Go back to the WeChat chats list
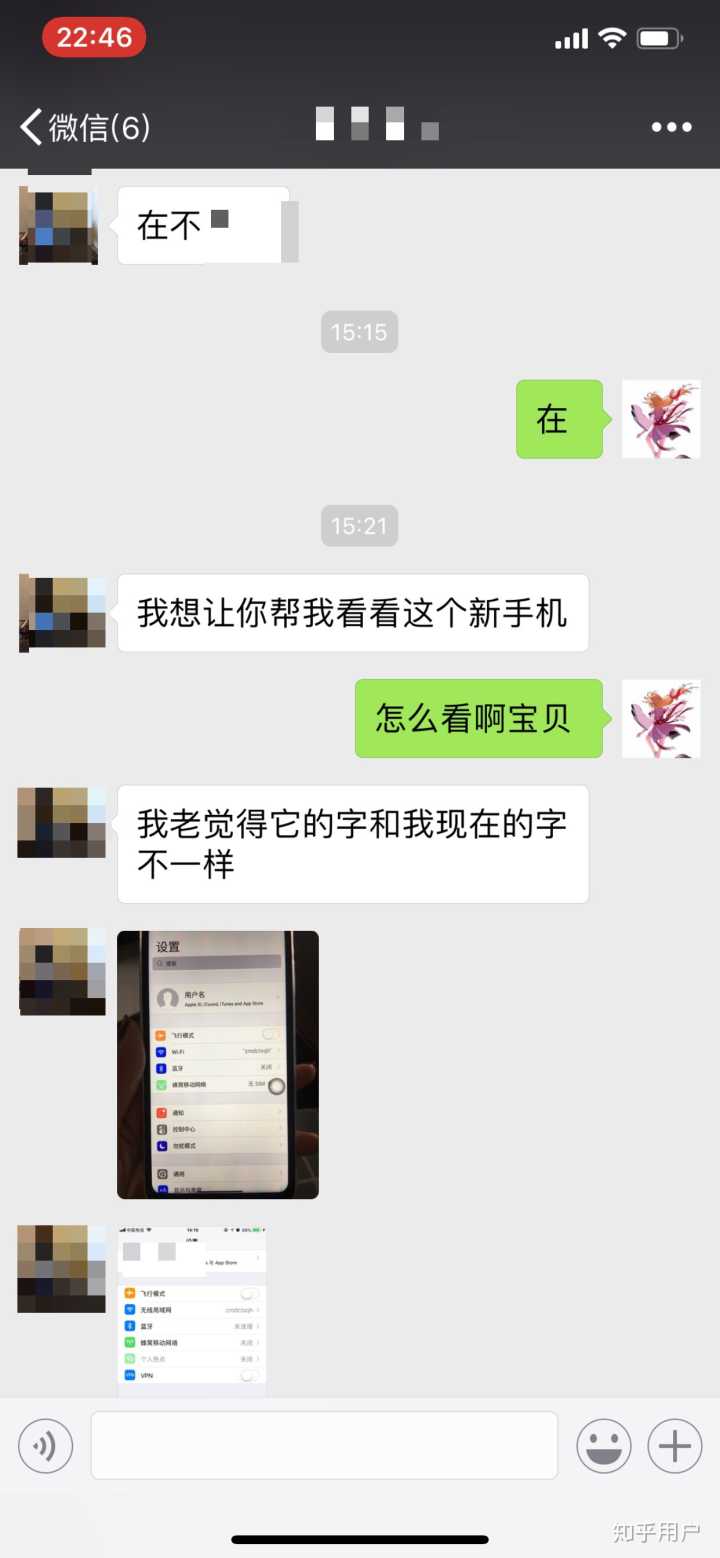 point(83,127)
